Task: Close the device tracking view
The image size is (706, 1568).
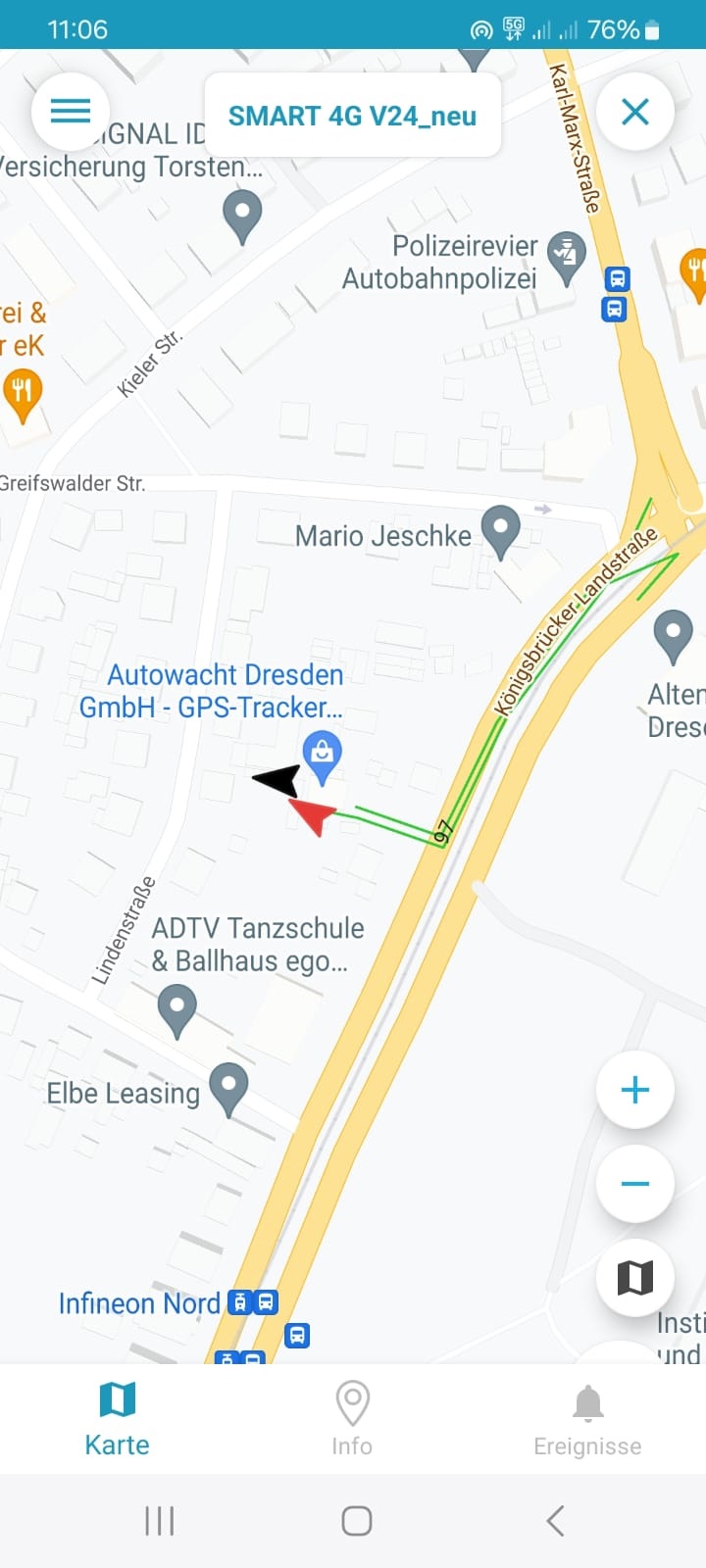Action: tap(635, 112)
